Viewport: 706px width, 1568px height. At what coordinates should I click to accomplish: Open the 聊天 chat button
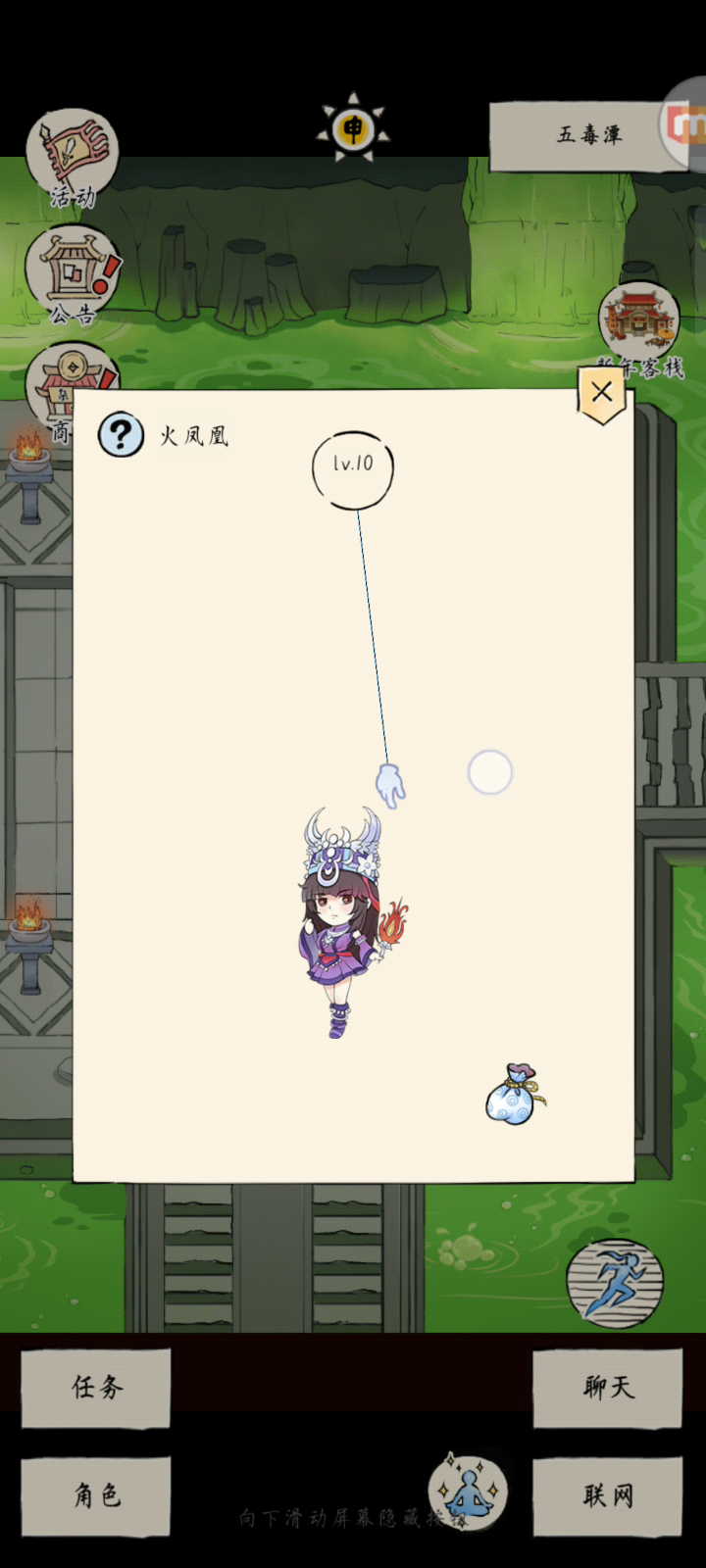pyautogui.click(x=608, y=1388)
